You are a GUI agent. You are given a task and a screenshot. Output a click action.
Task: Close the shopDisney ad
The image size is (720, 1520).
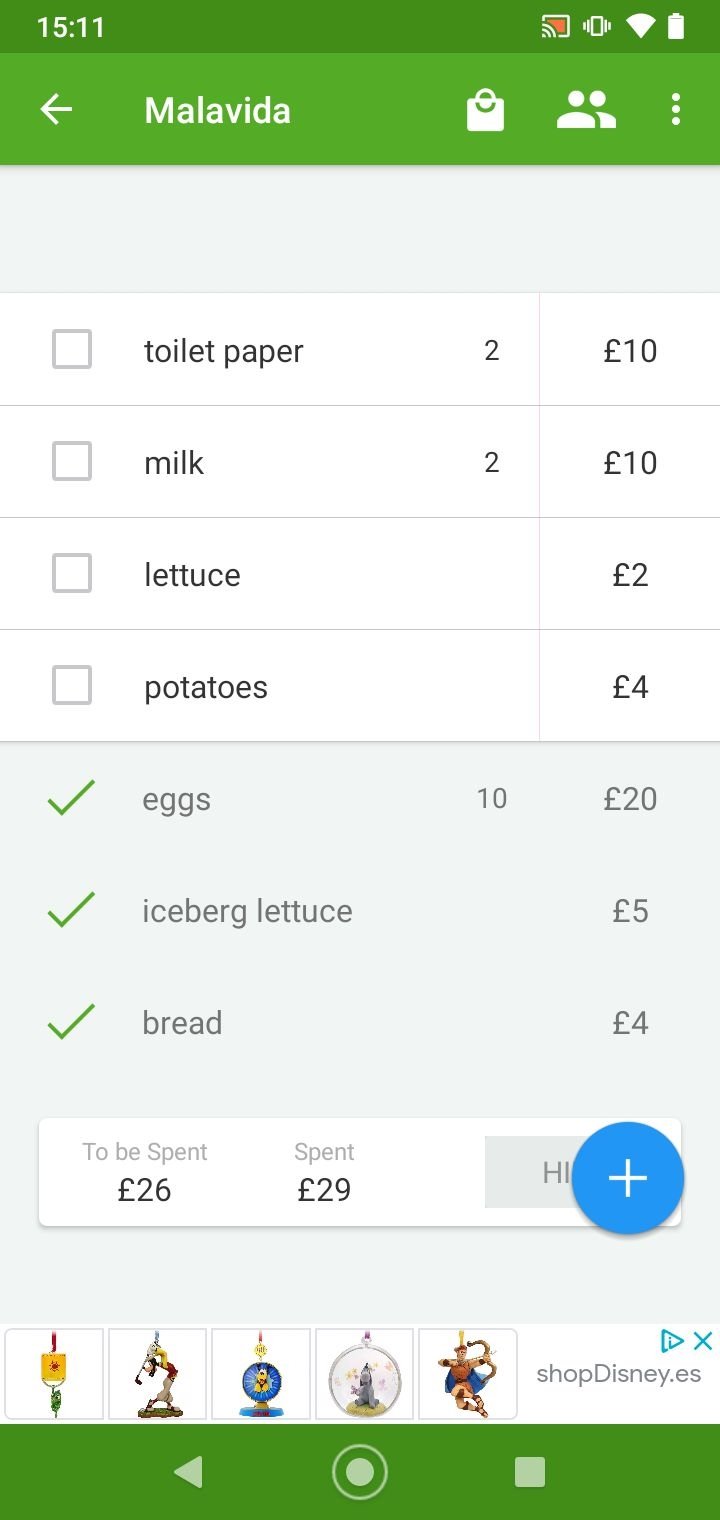pos(703,1341)
